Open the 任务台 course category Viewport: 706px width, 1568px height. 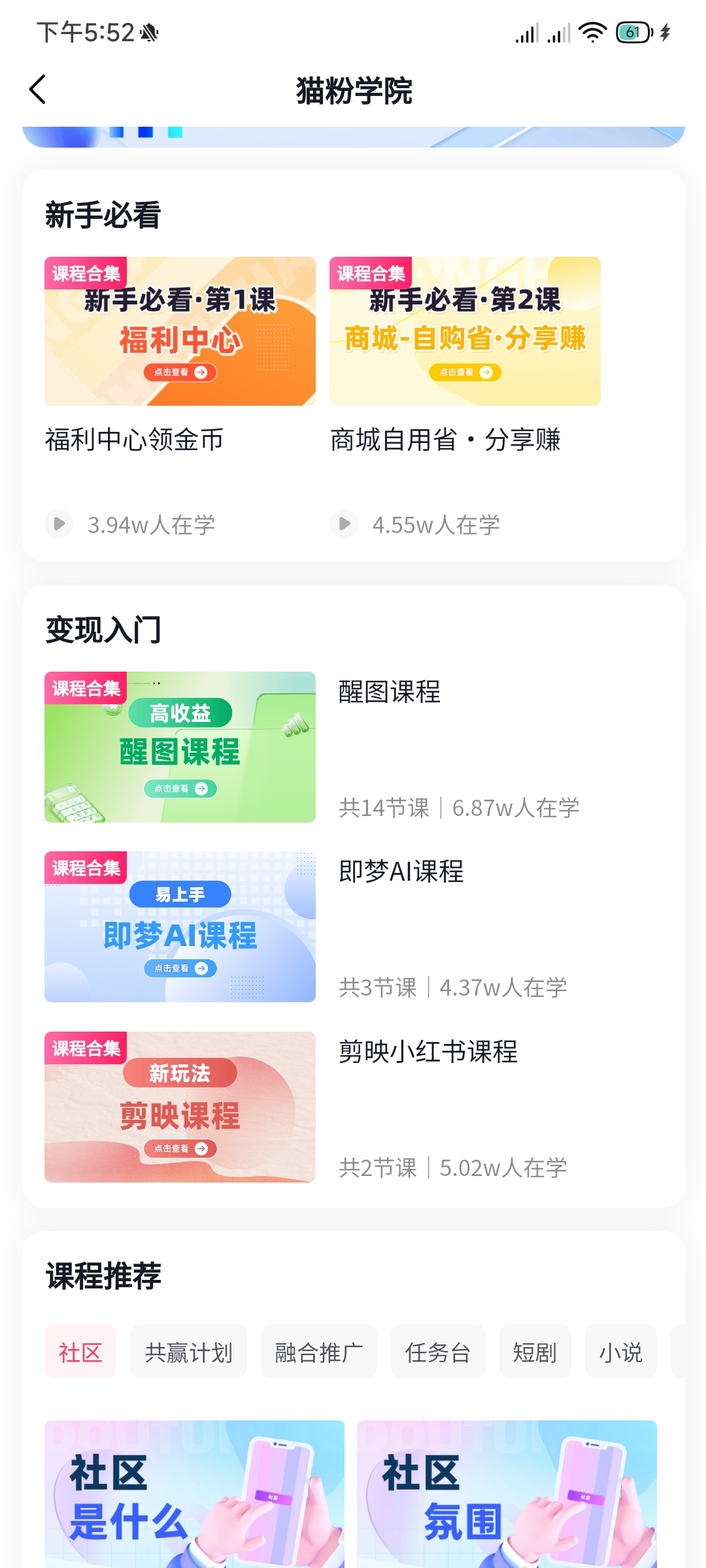pos(438,1351)
